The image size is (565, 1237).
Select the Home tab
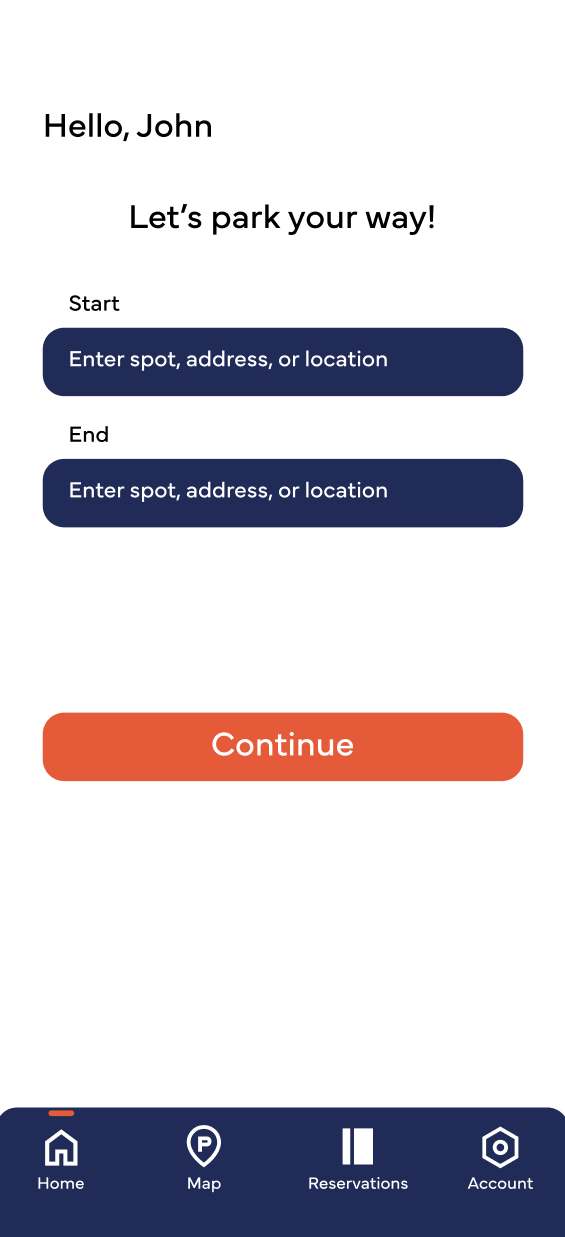tap(61, 1159)
